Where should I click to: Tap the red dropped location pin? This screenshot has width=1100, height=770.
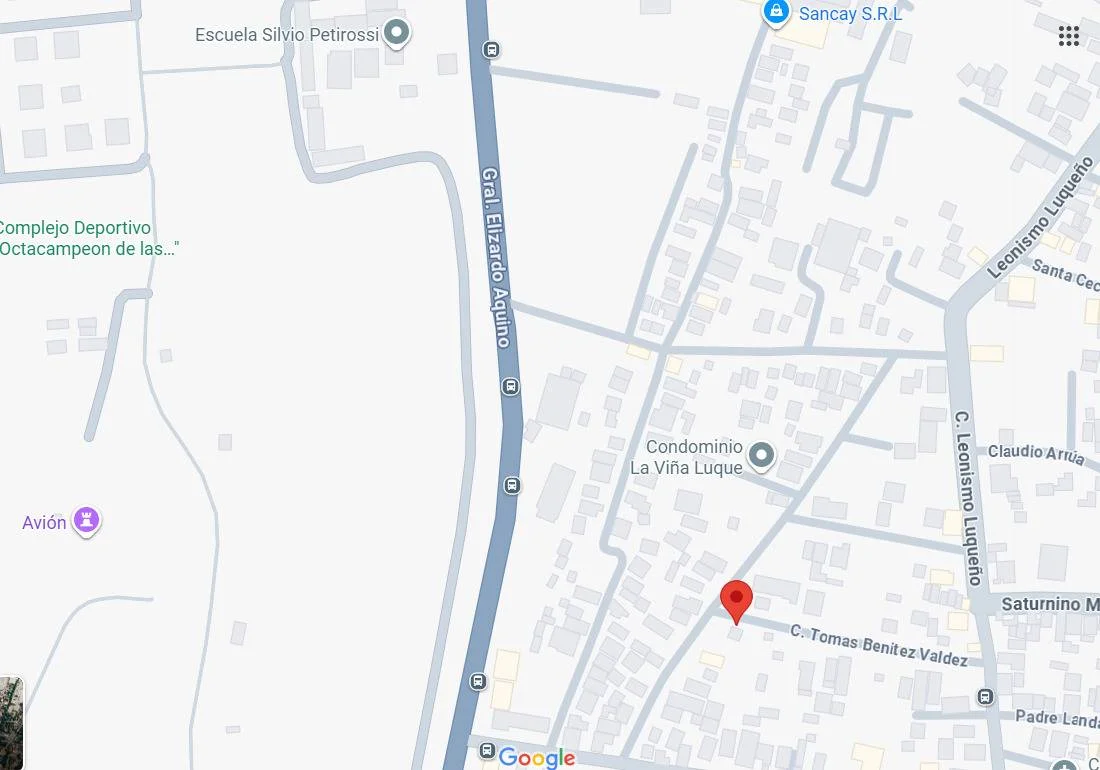click(x=737, y=601)
